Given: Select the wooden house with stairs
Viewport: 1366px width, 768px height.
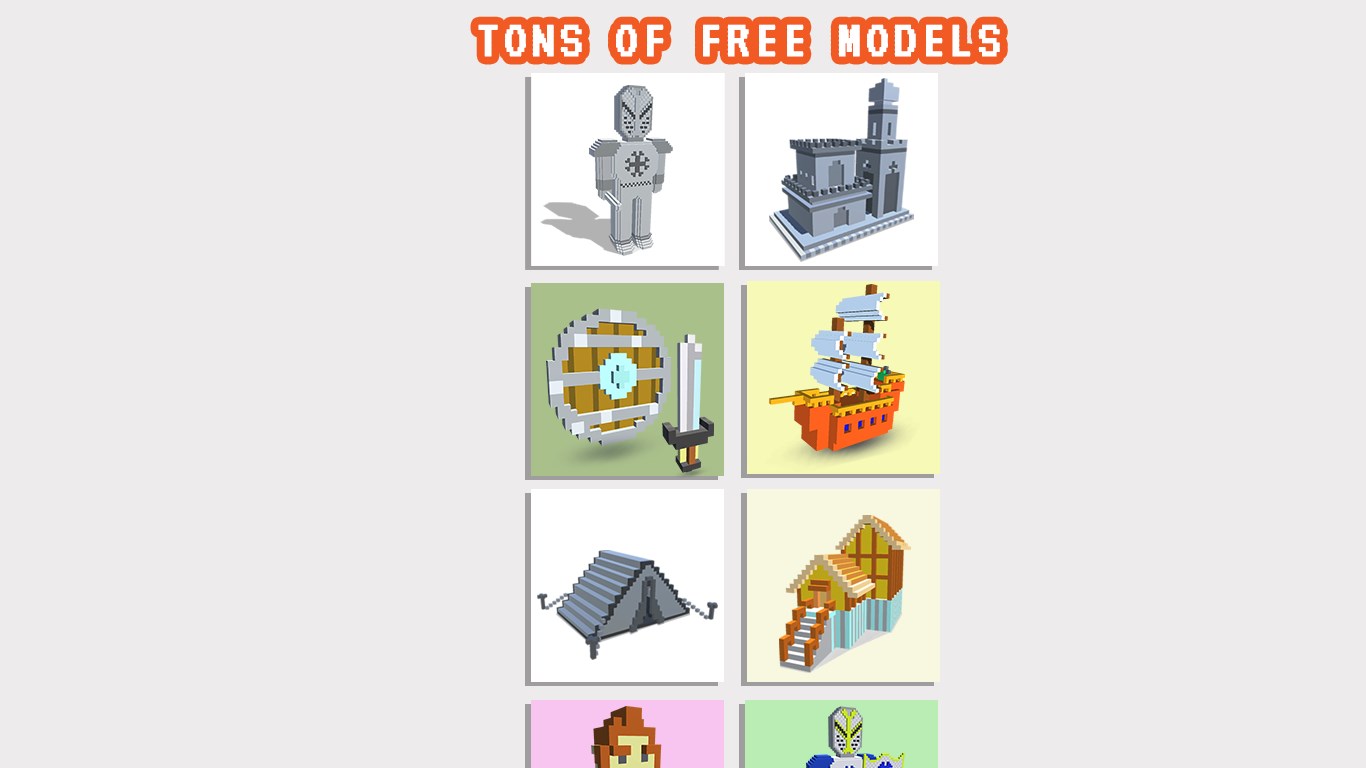Looking at the screenshot, I should coord(840,587).
